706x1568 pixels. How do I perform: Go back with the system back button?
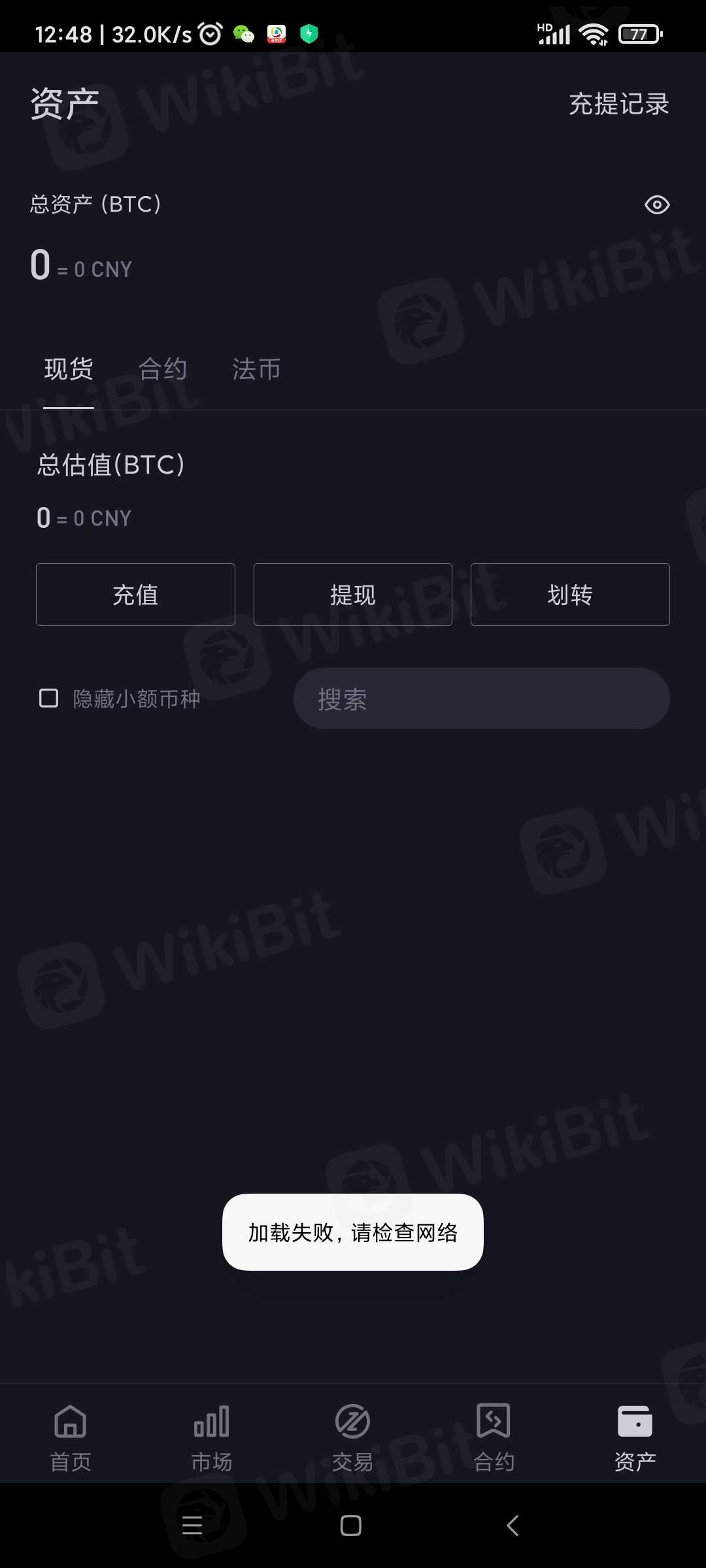pyautogui.click(x=513, y=1526)
